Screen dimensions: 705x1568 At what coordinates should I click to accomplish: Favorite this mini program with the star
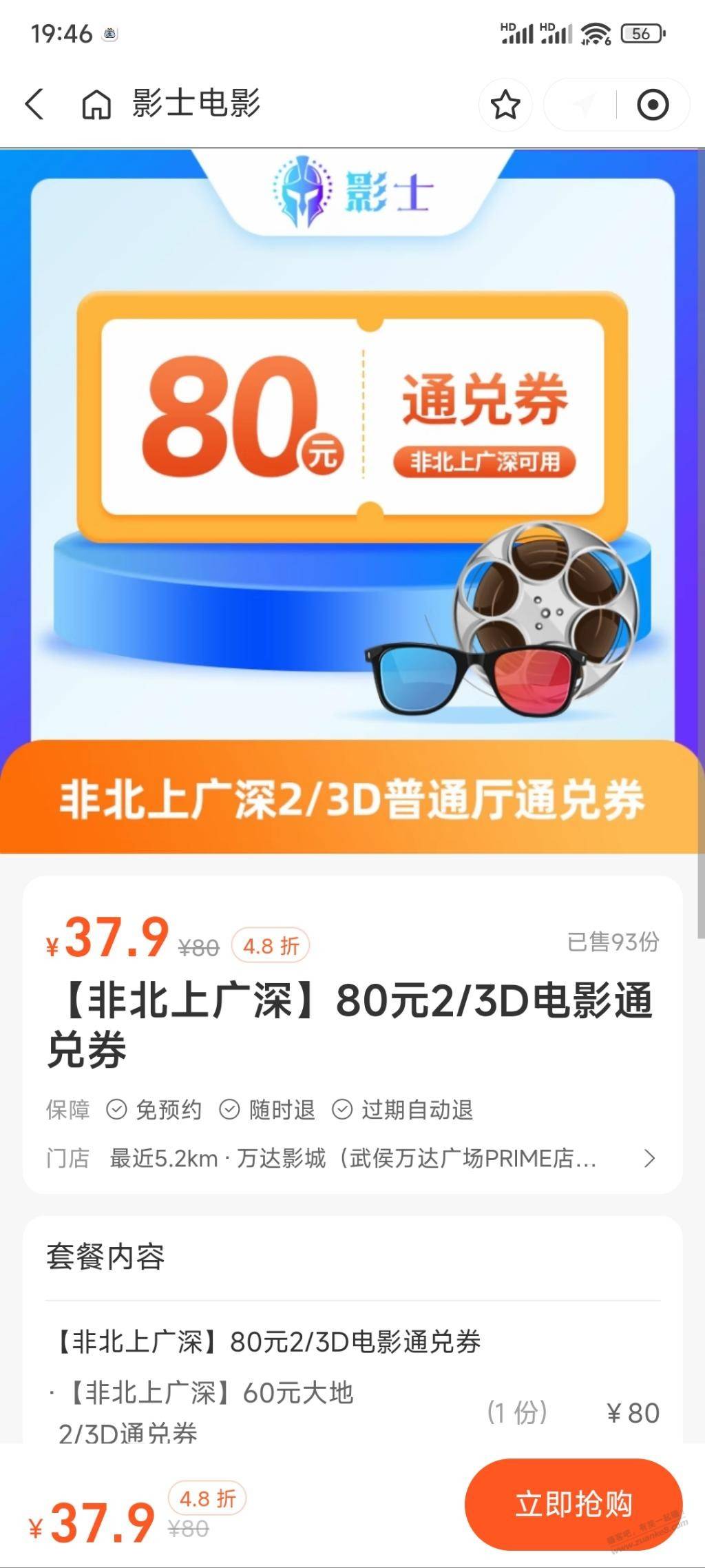[505, 105]
